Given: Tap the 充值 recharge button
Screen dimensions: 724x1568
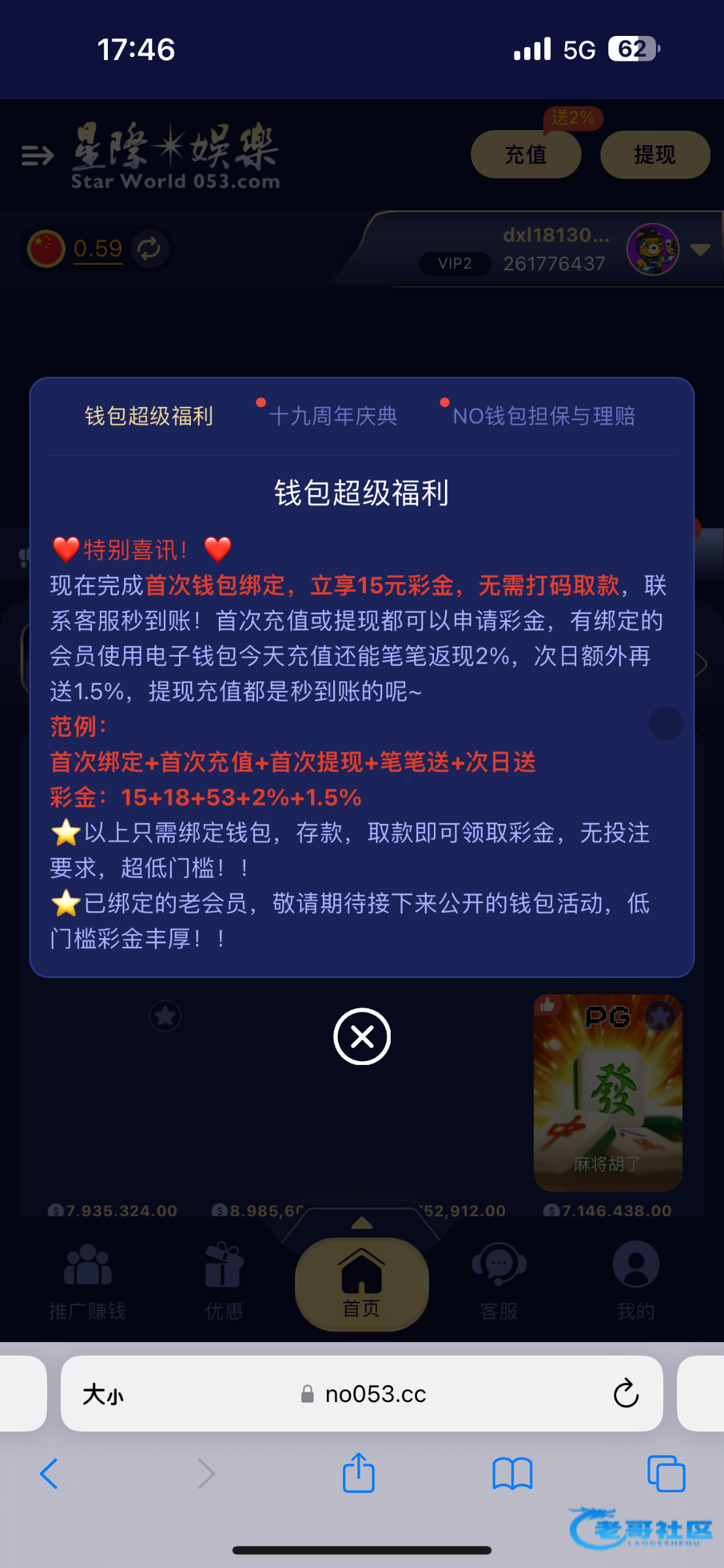Looking at the screenshot, I should tap(525, 155).
